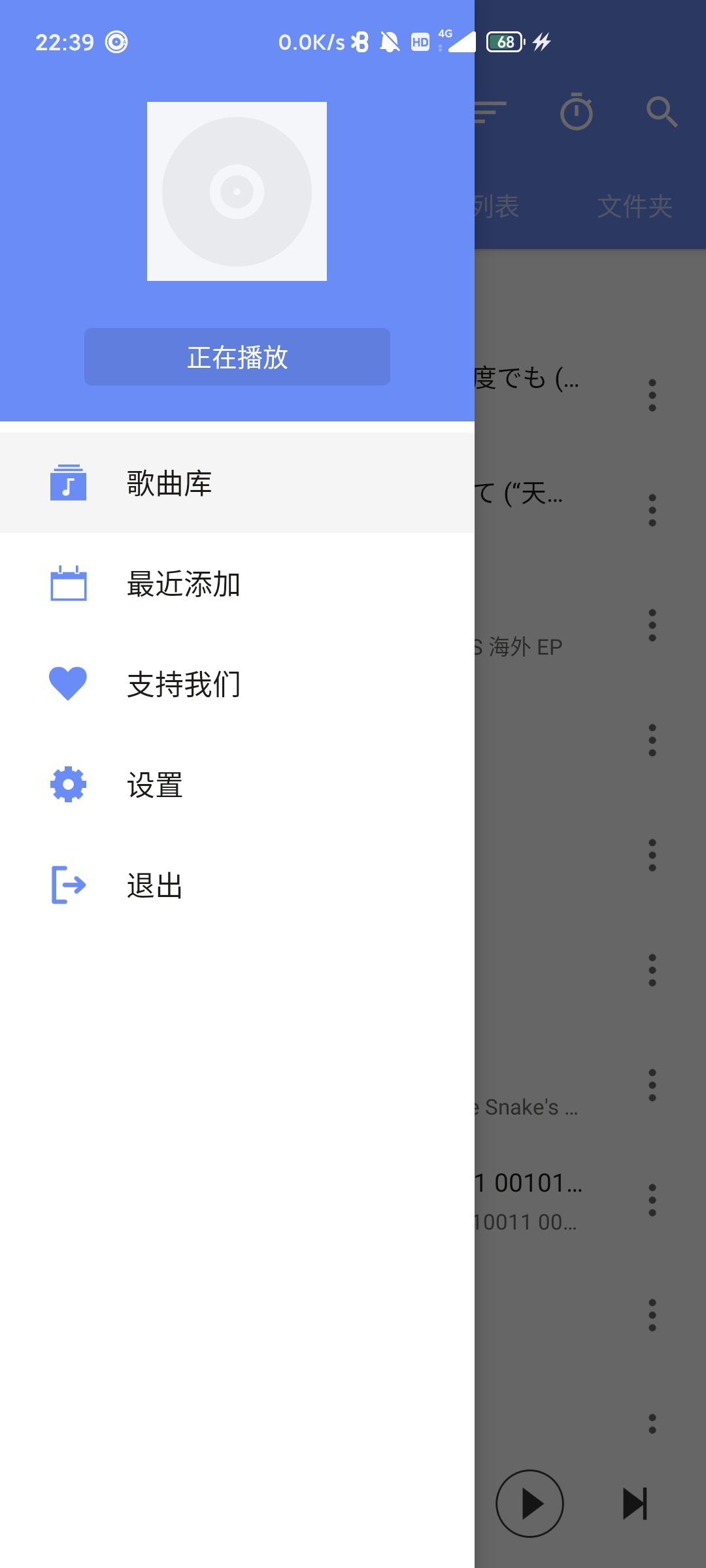Open the search icon

[x=662, y=112]
